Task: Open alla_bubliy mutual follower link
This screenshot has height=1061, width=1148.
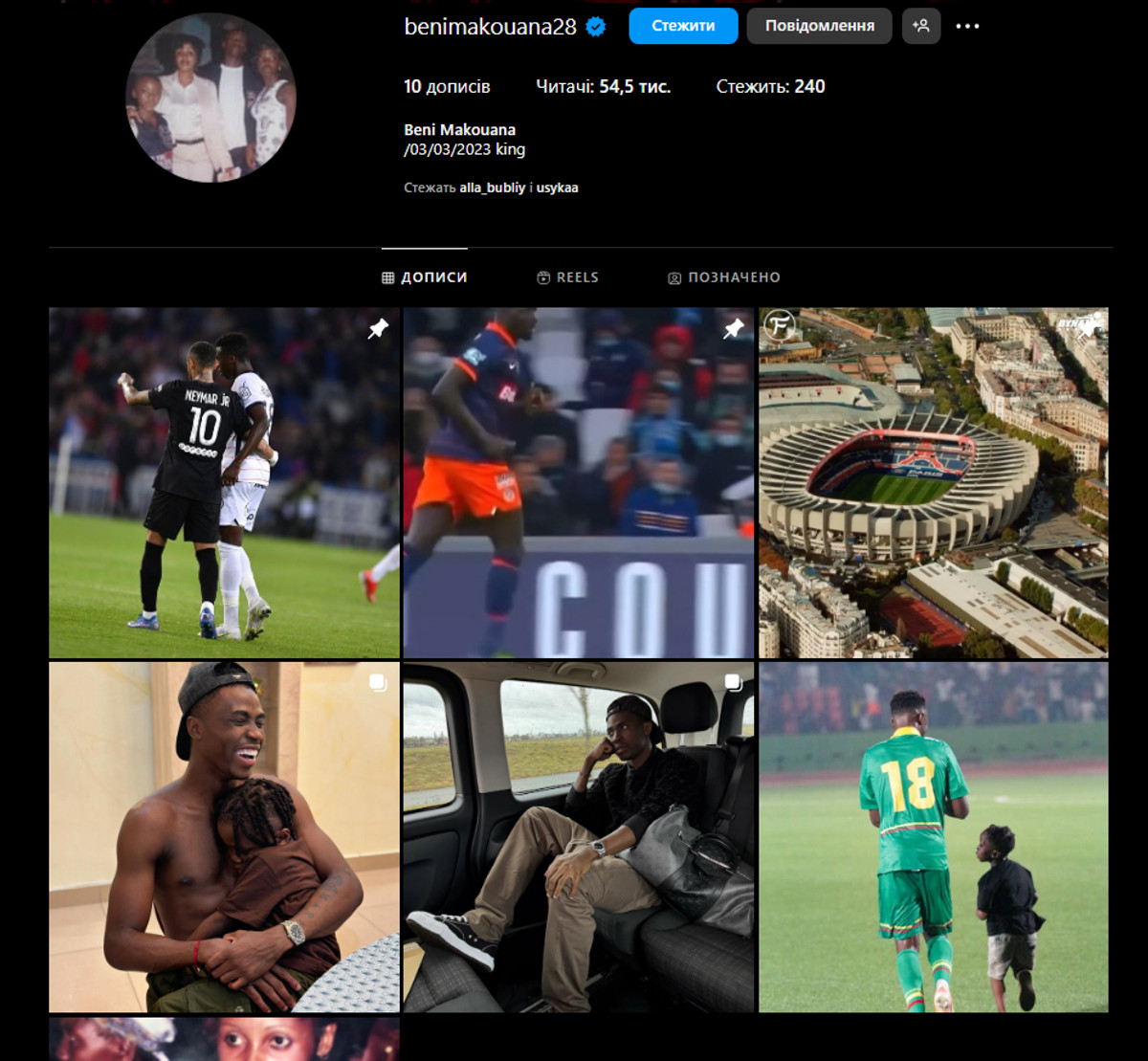Action: pyautogui.click(x=492, y=188)
